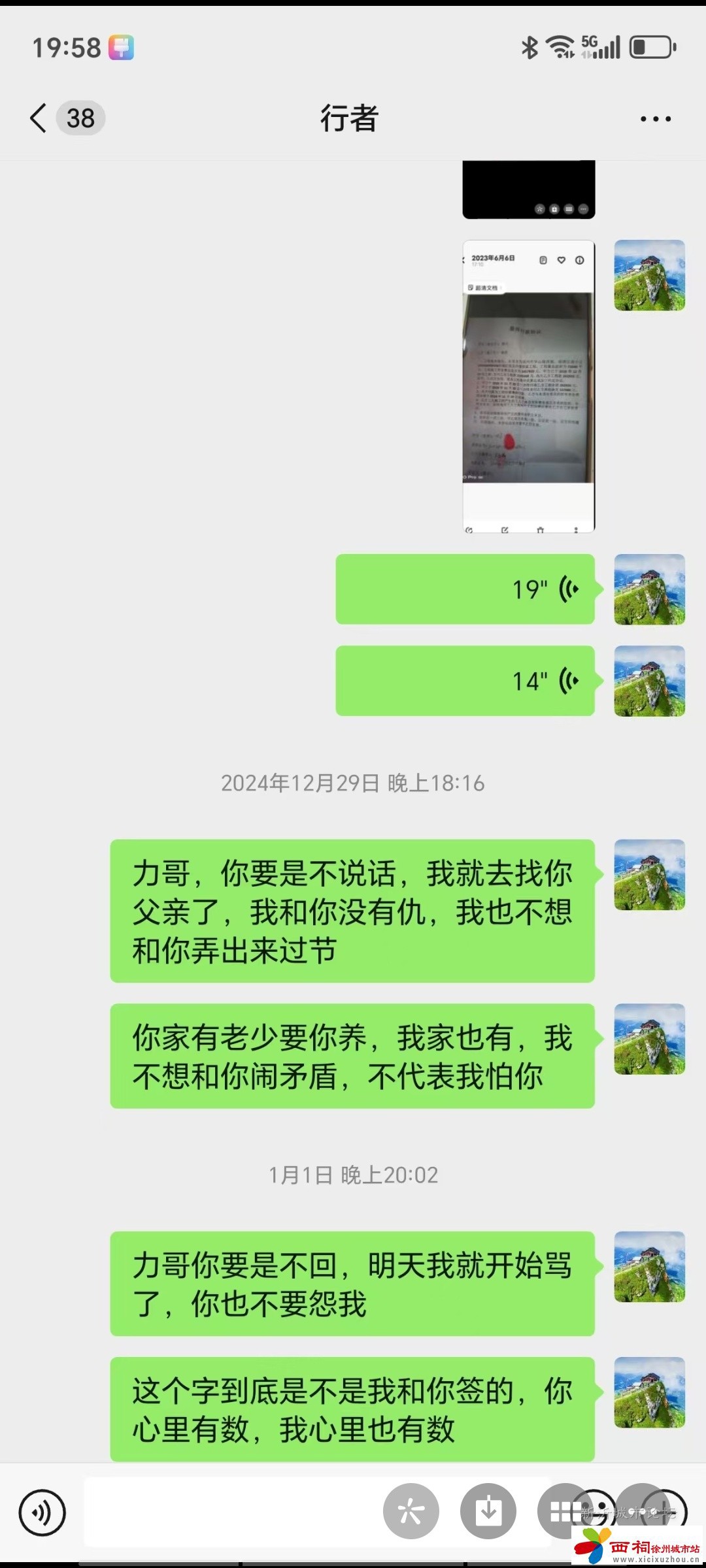This screenshot has width=706, height=1568.
Task: Switch to voice input mode
Action: click(x=42, y=1512)
